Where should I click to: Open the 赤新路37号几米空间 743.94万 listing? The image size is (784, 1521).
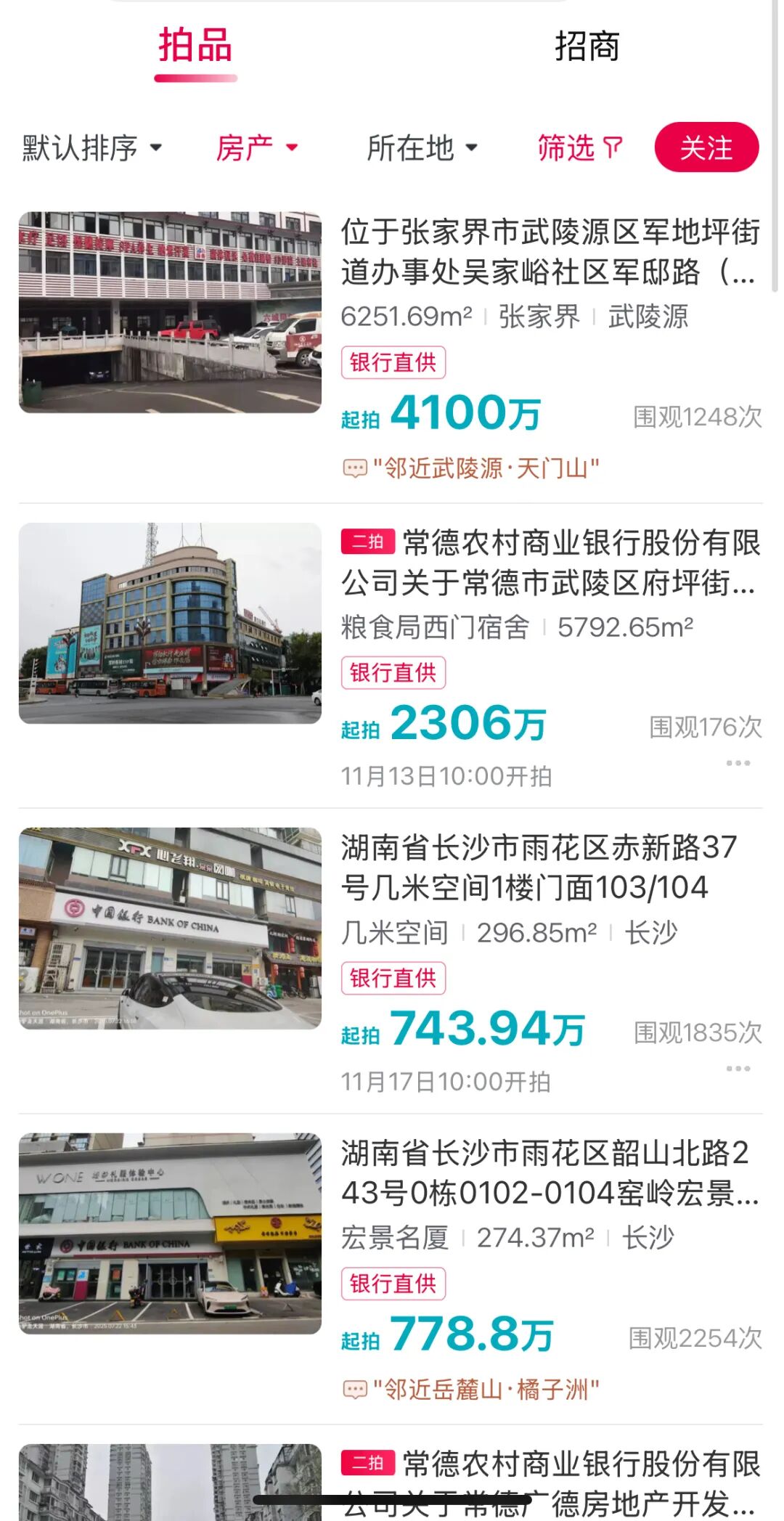click(539, 868)
